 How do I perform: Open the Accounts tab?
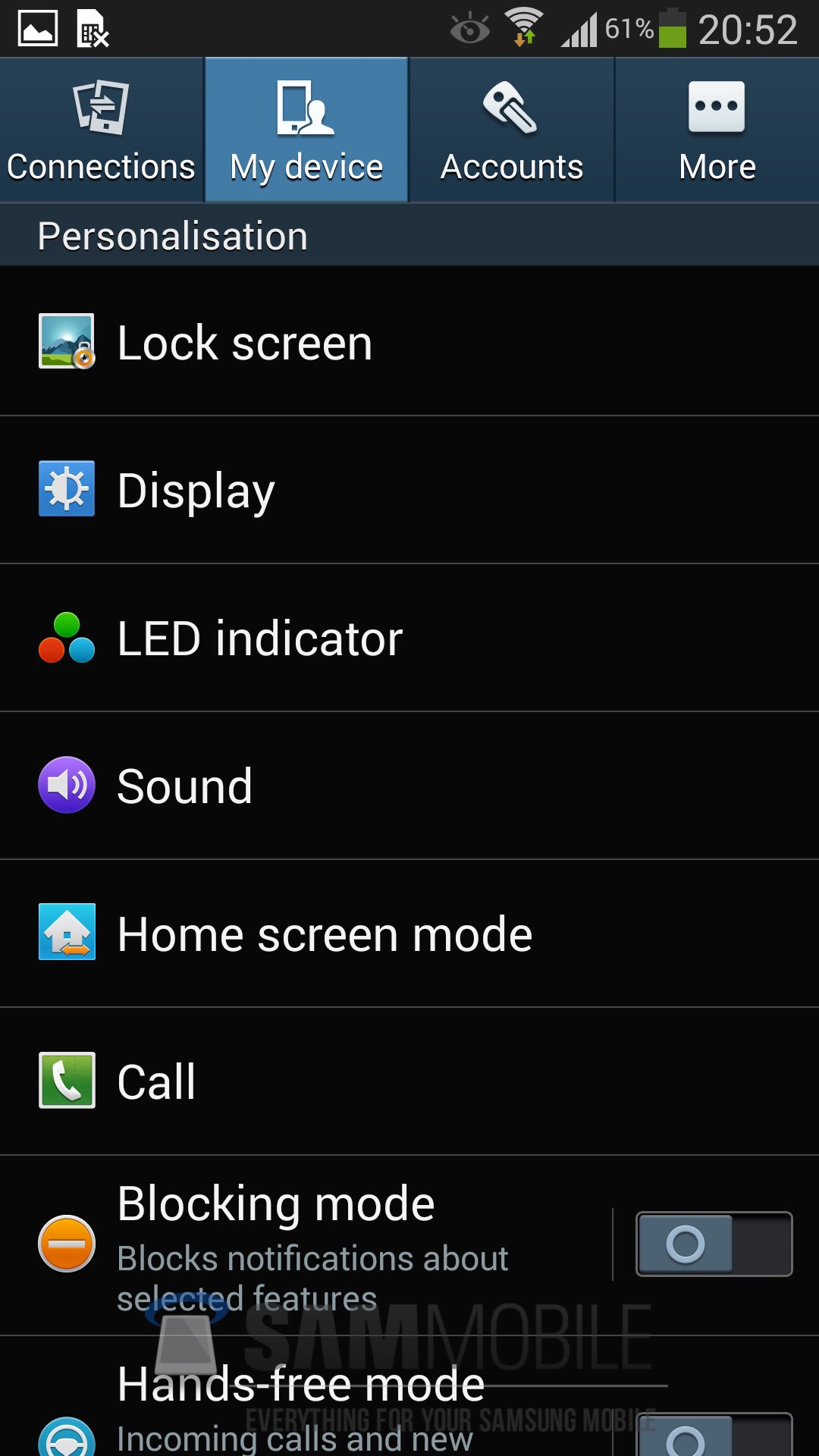[512, 130]
